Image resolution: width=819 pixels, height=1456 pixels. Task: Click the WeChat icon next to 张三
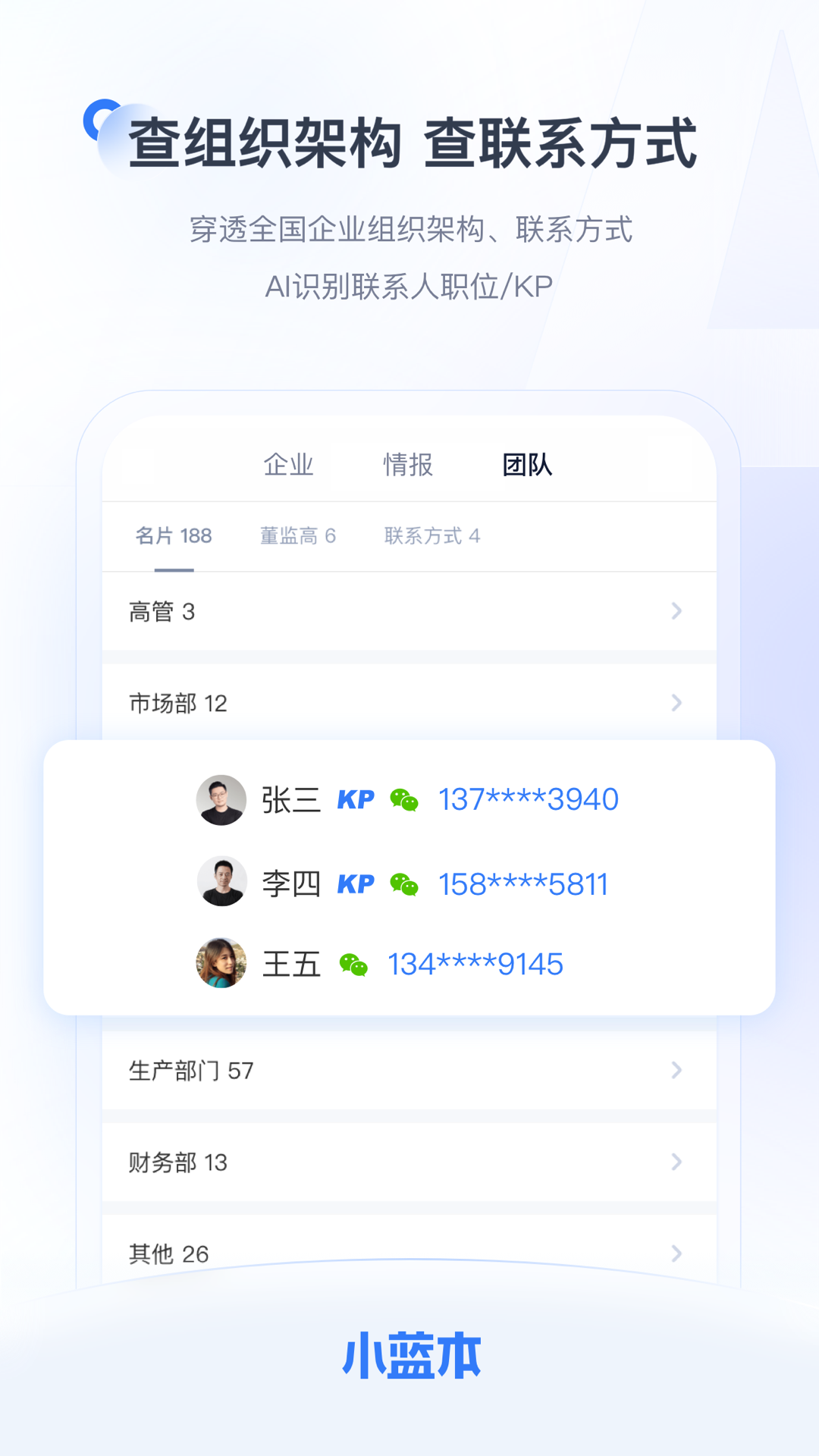coord(405,799)
